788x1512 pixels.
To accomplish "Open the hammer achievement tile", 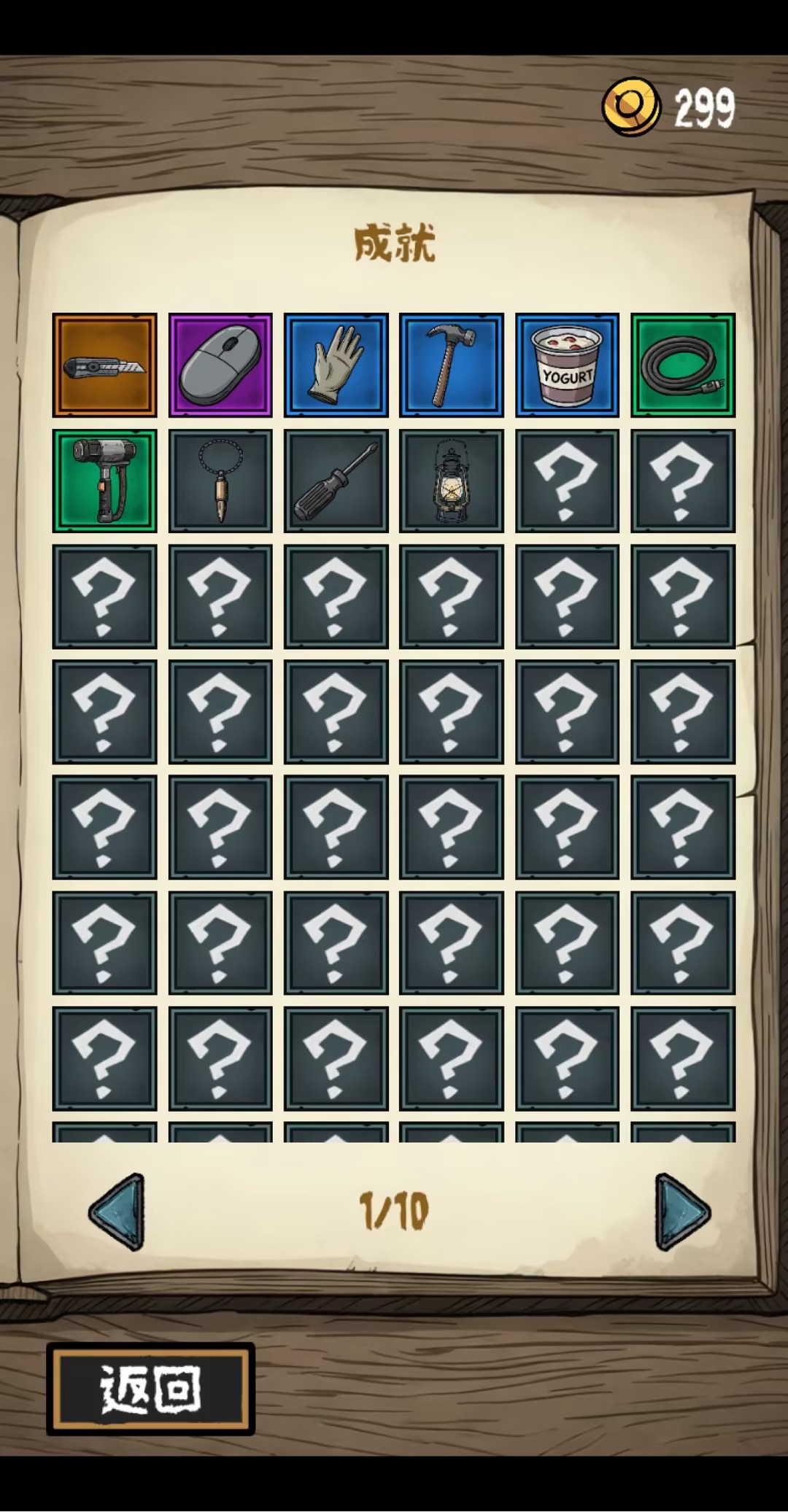I will [x=452, y=365].
